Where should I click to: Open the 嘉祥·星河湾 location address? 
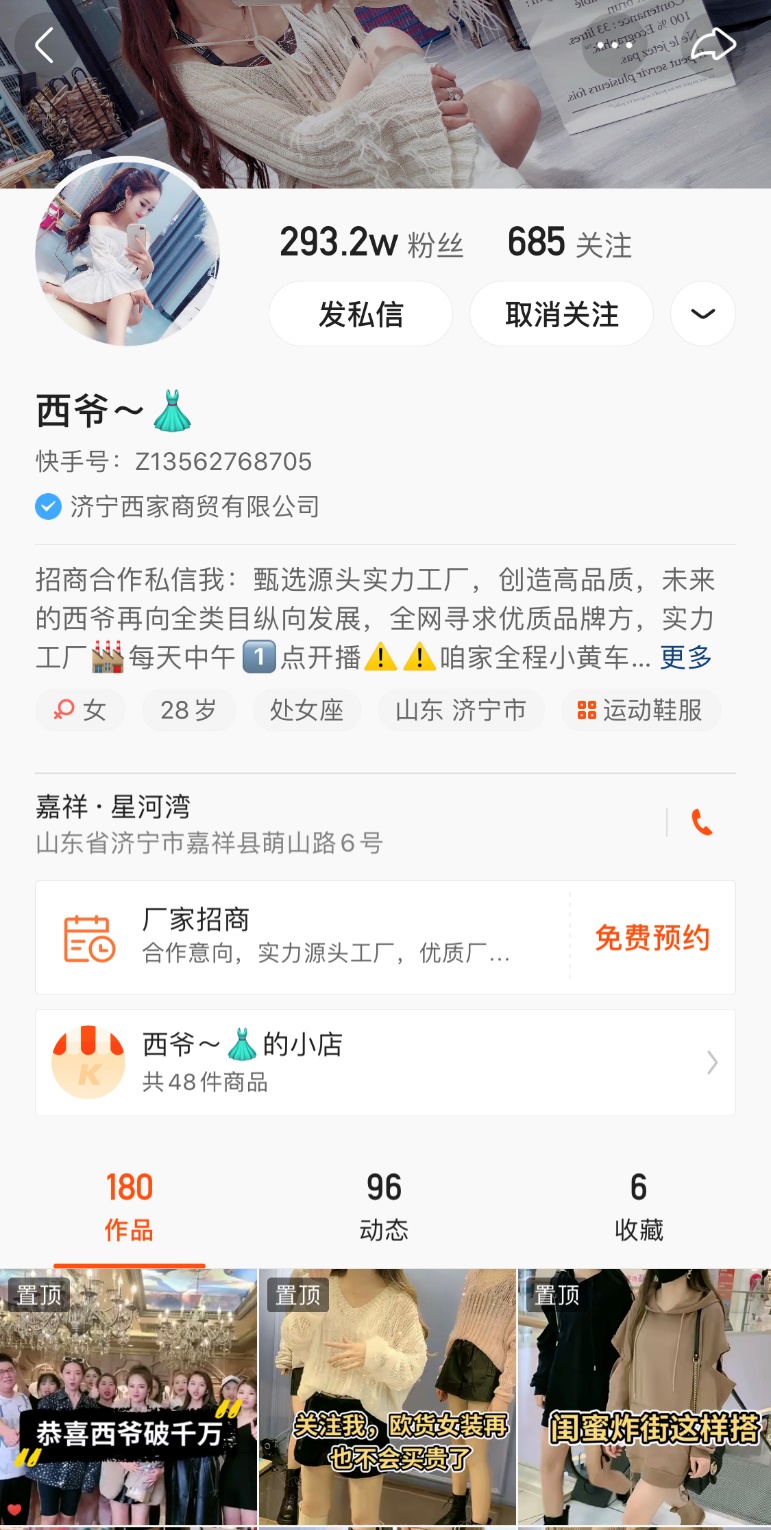pyautogui.click(x=209, y=824)
